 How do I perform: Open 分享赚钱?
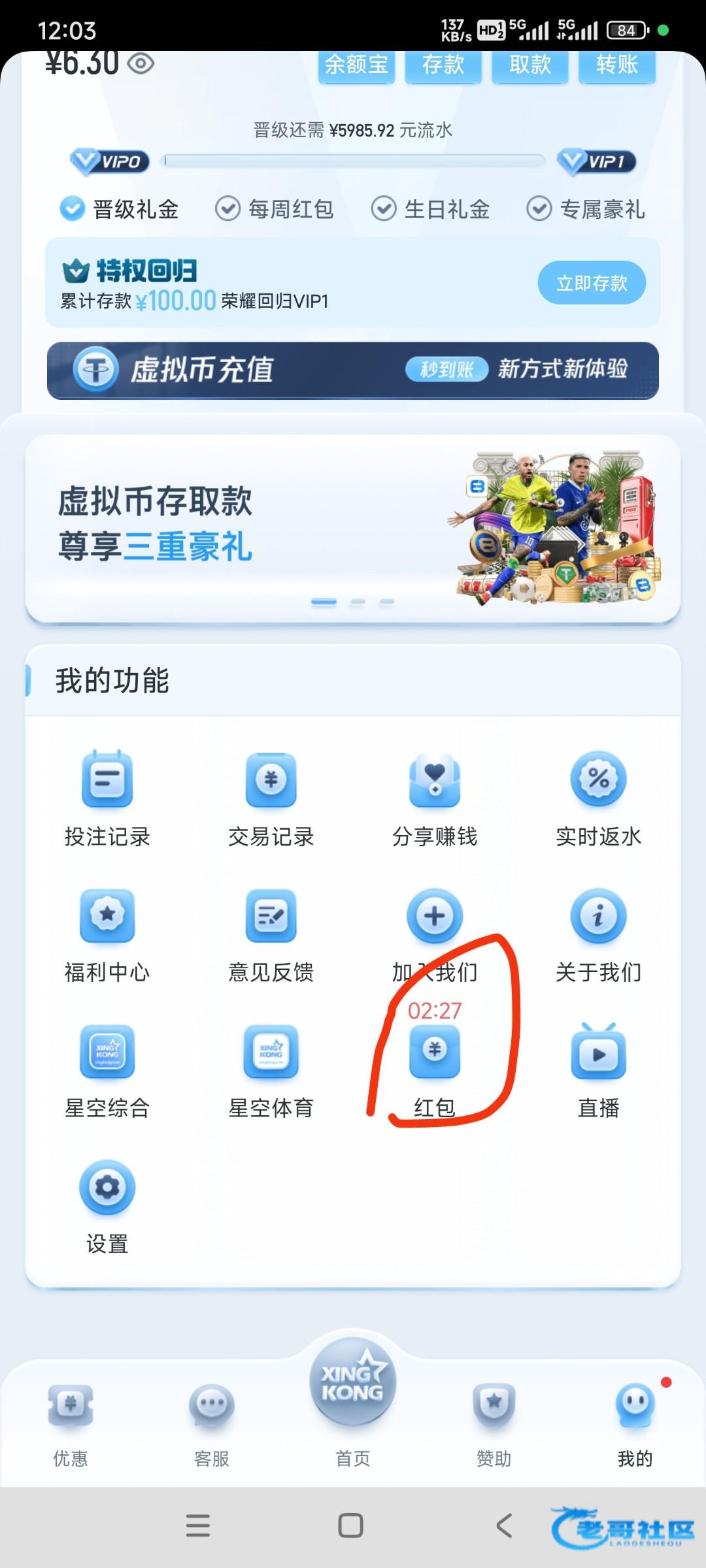(435, 798)
